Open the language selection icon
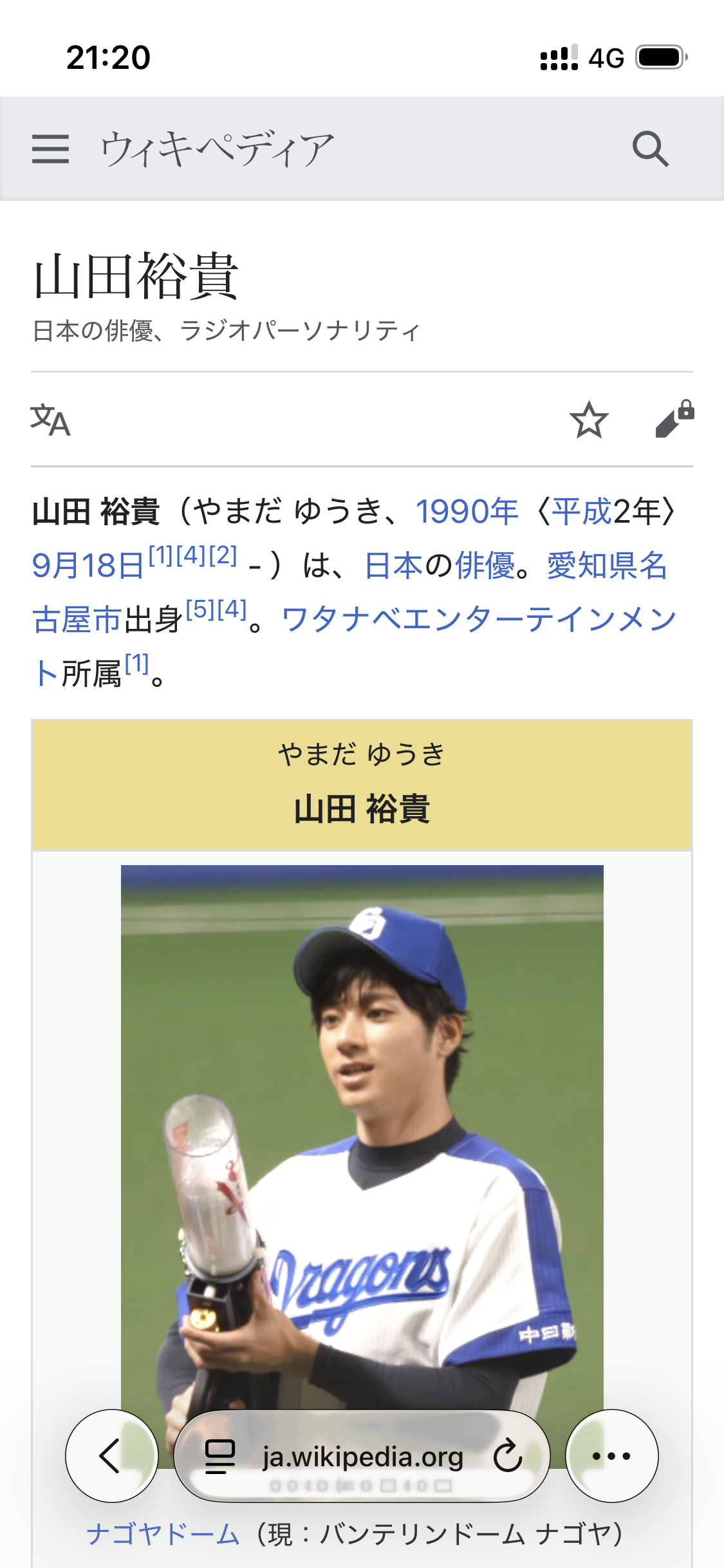This screenshot has width=724, height=1568. click(50, 420)
